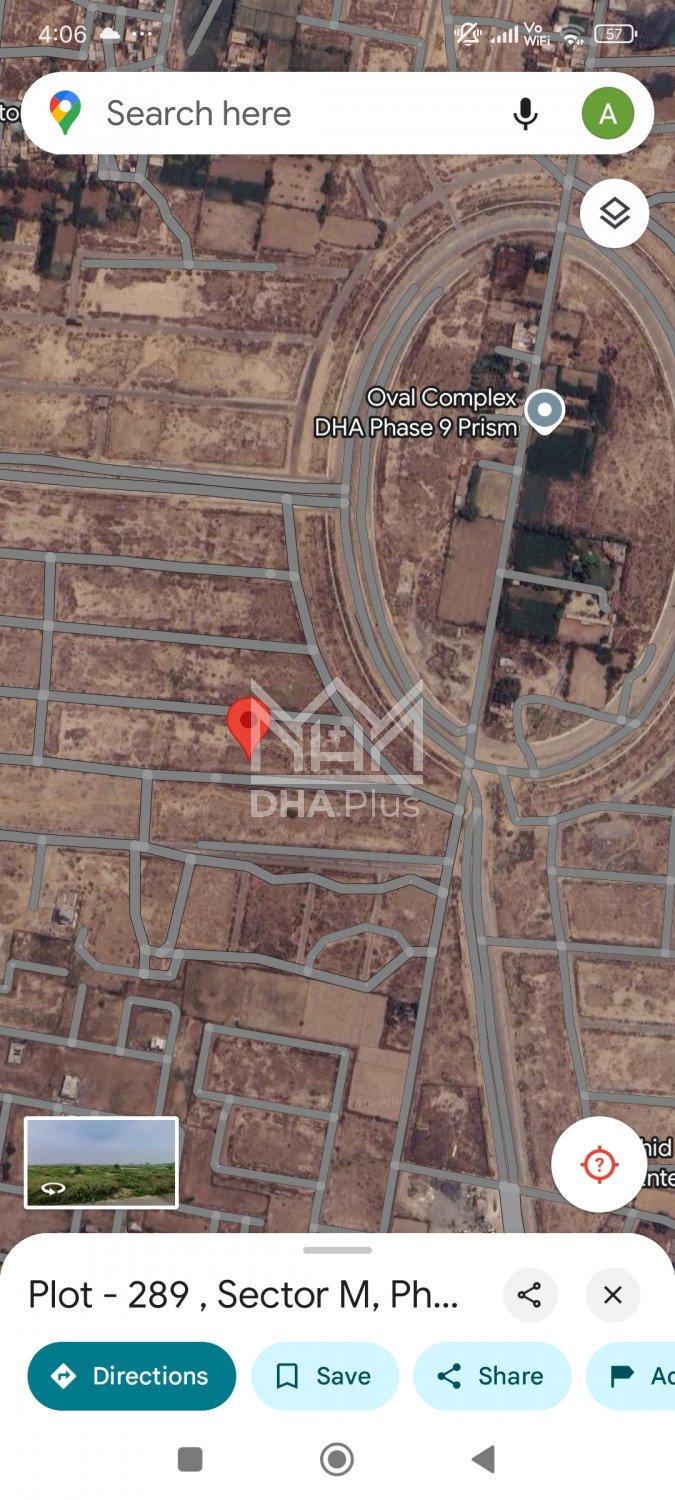Image resolution: width=675 pixels, height=1500 pixels.
Task: Get Directions to Plot - 289
Action: click(x=132, y=1376)
